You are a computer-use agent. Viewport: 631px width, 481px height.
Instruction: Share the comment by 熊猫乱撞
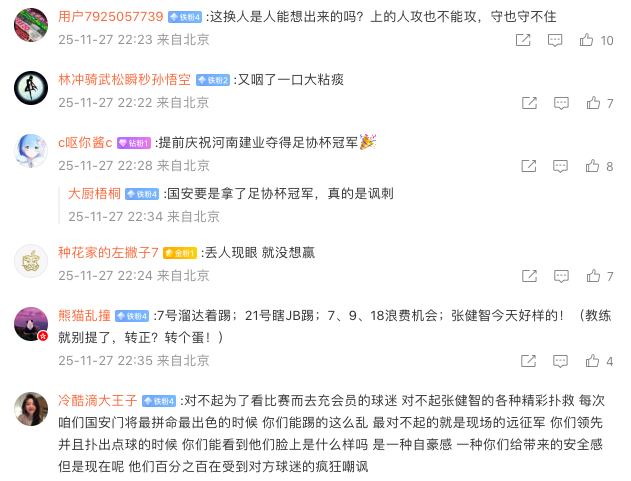529,361
